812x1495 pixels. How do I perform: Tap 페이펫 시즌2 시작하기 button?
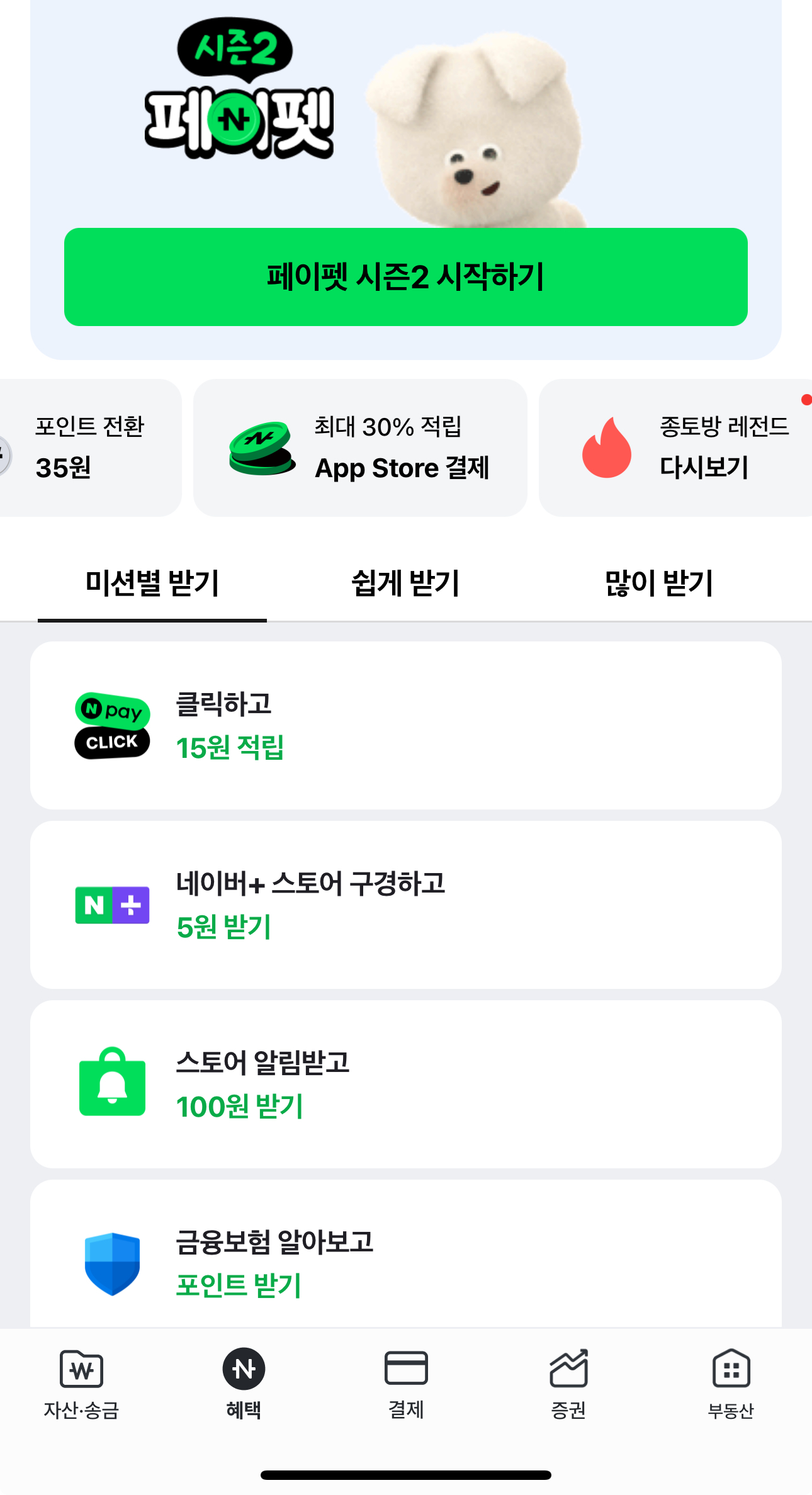[x=406, y=277]
